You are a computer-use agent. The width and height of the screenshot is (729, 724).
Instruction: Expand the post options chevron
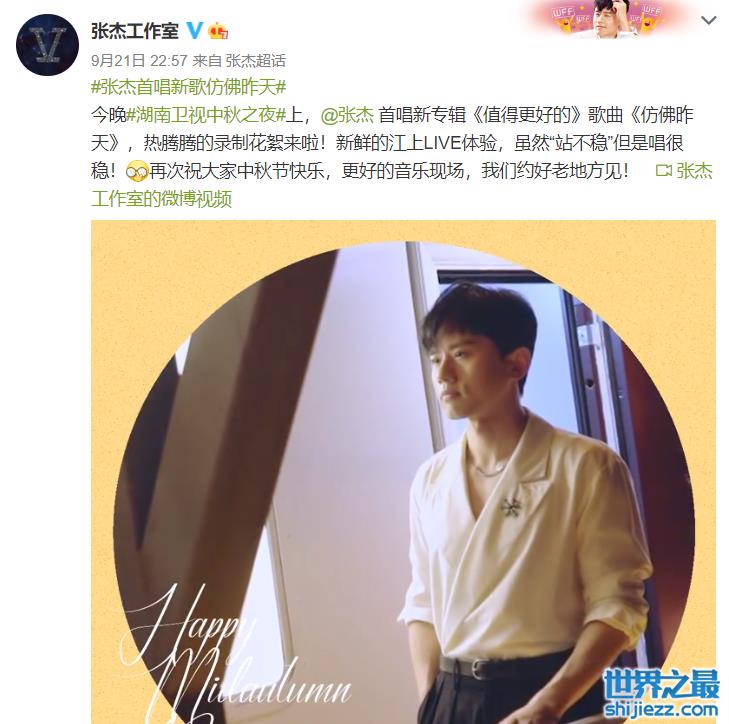point(707,22)
